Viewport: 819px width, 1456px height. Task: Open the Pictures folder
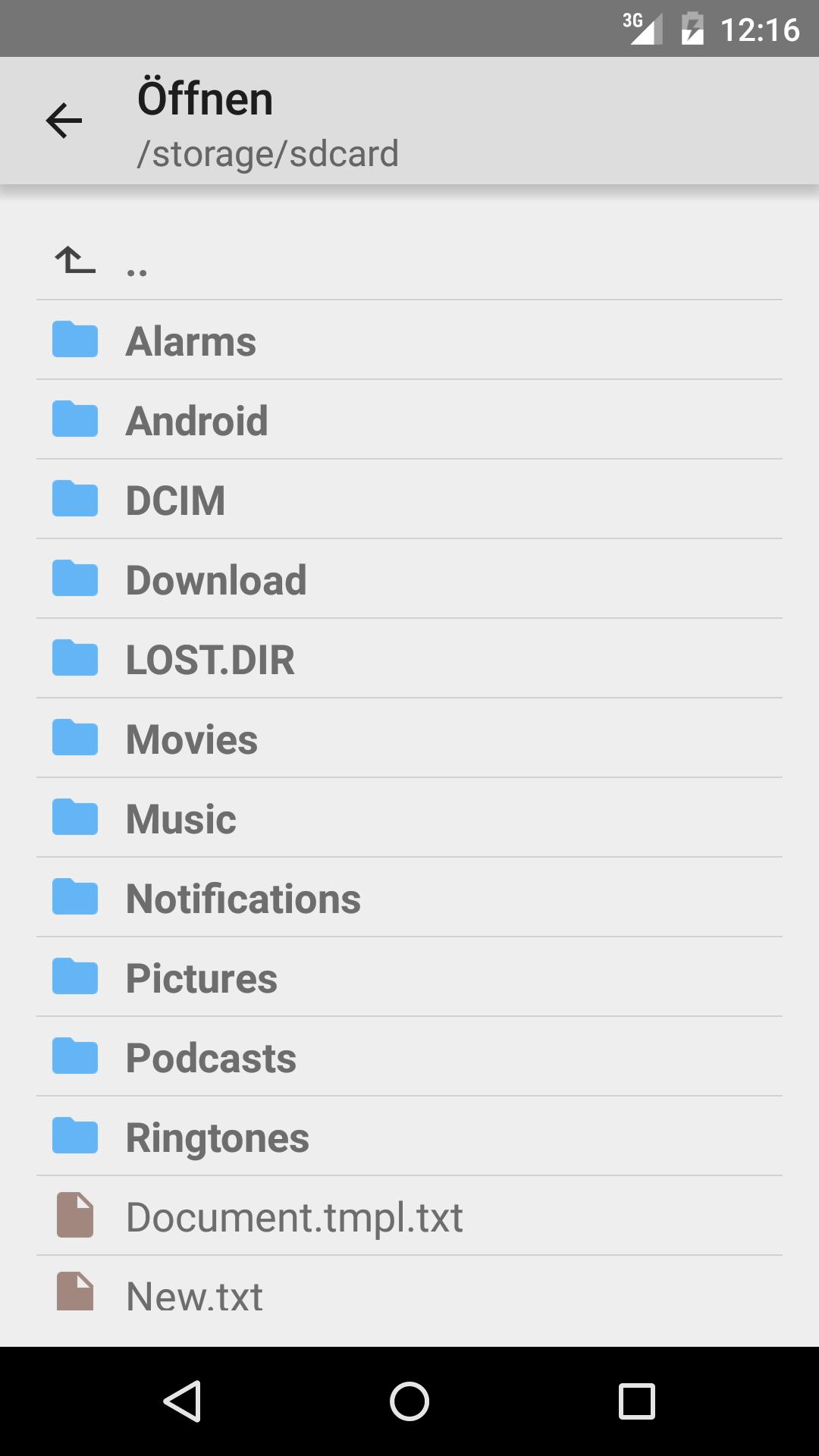[x=409, y=977]
